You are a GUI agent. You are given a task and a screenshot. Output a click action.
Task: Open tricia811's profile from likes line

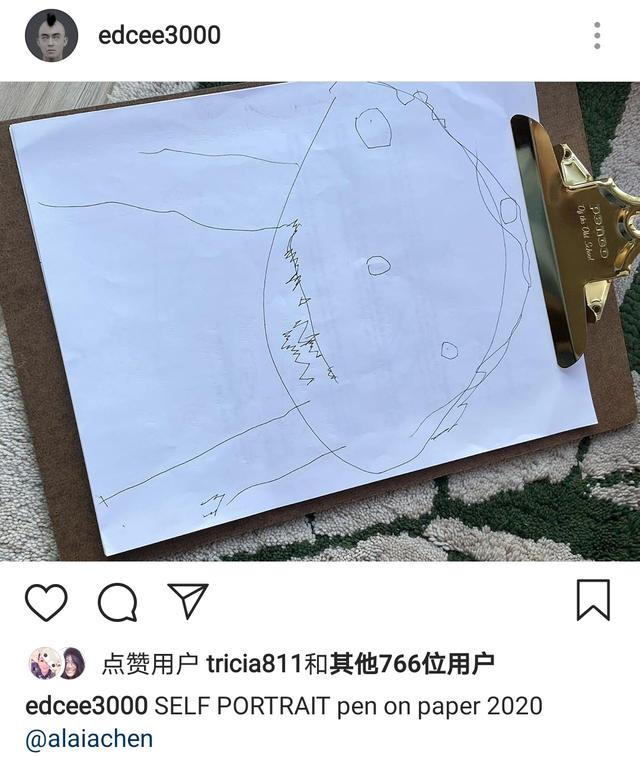[x=255, y=664]
